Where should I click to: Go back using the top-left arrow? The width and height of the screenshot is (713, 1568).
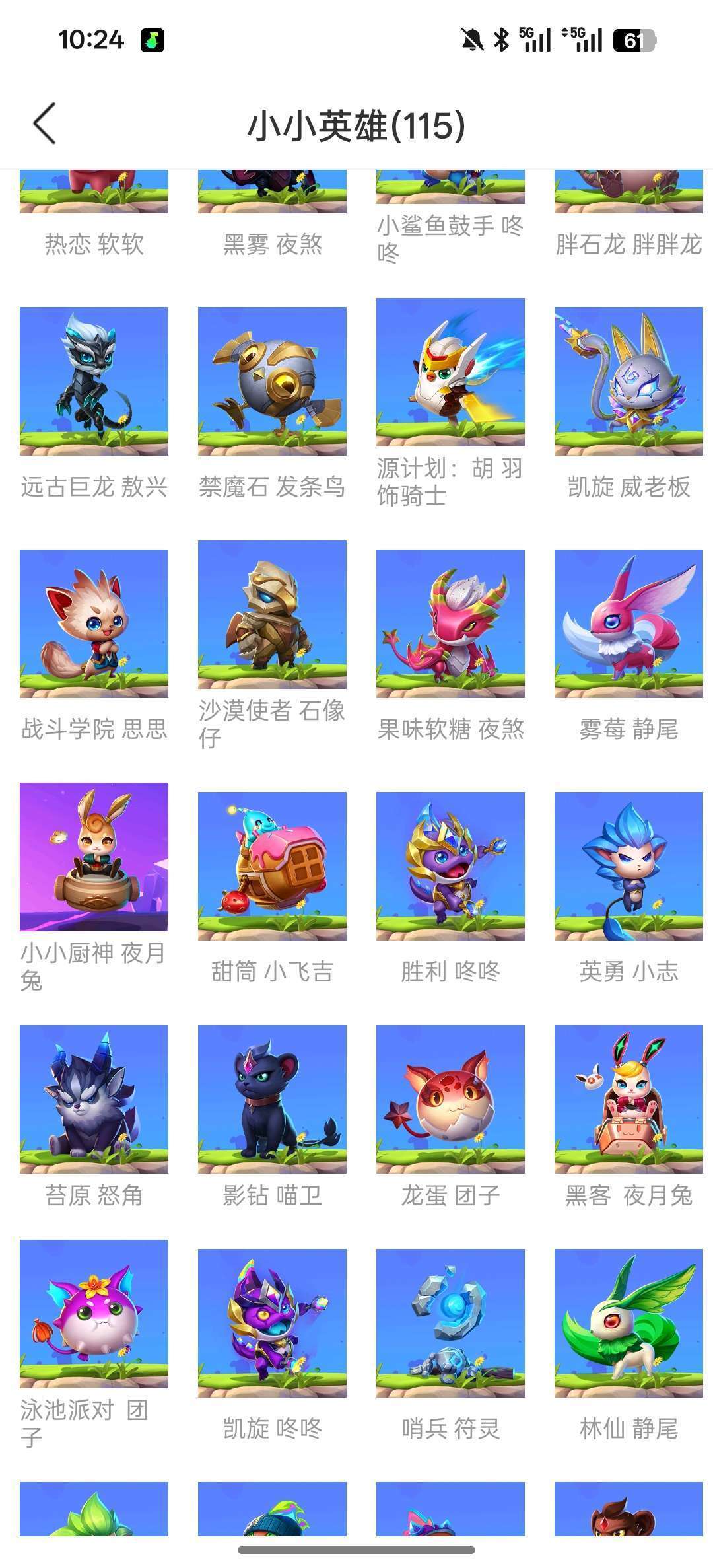coord(45,124)
